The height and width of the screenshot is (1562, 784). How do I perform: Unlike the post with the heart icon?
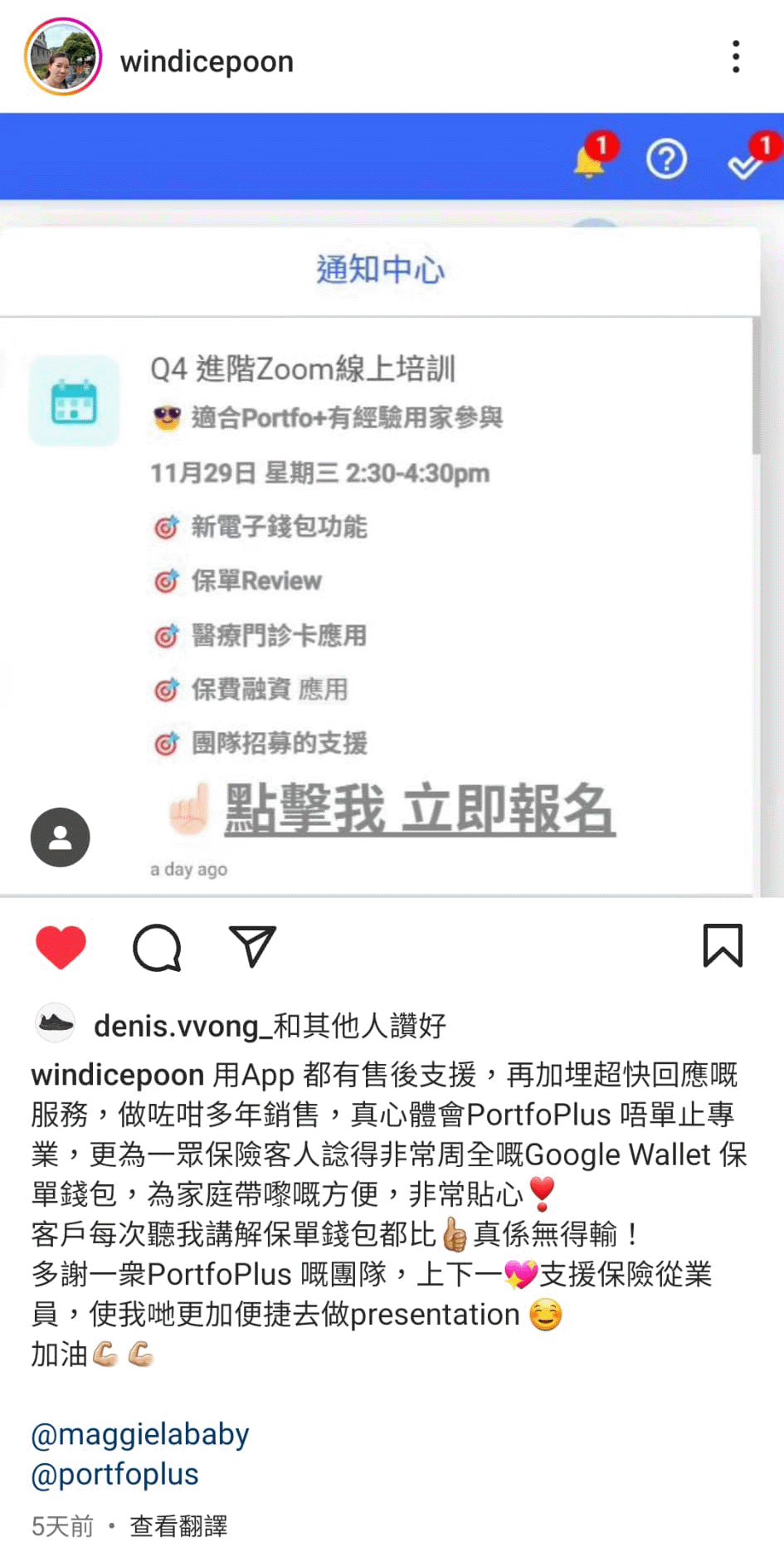(61, 946)
